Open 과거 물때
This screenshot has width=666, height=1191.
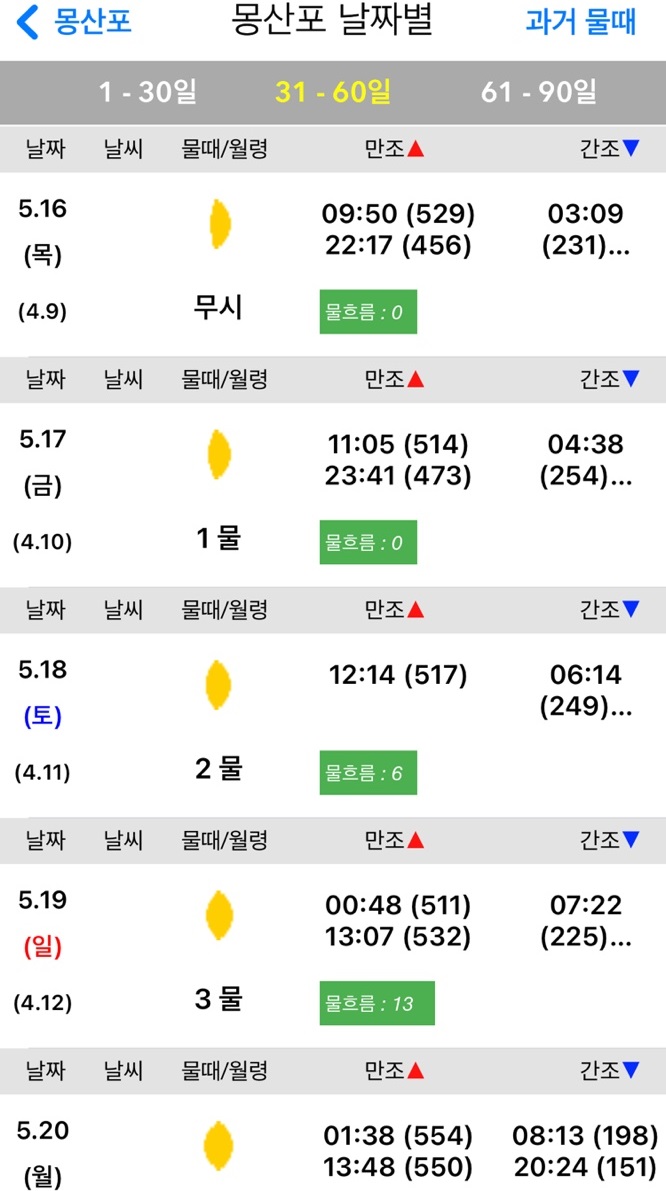(581, 22)
